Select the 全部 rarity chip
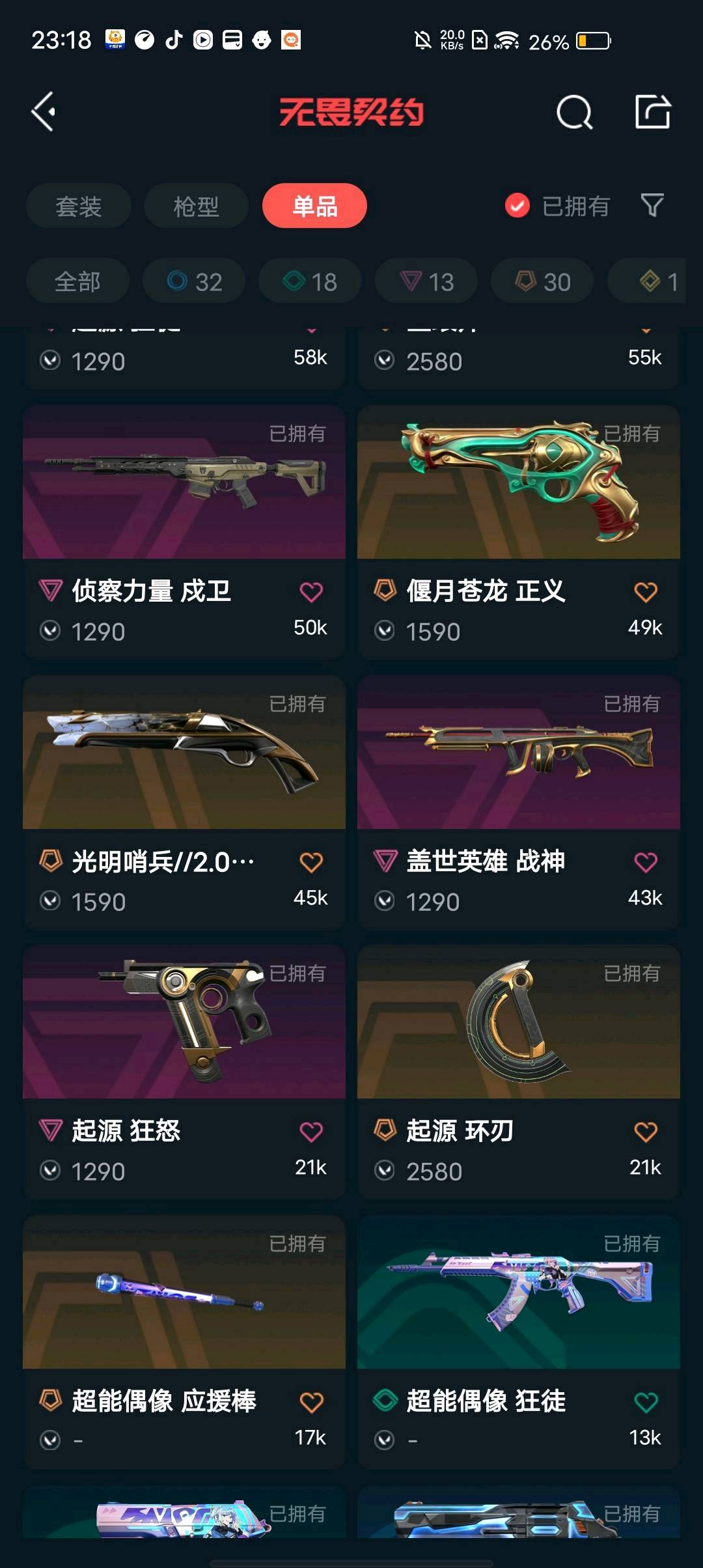 (x=77, y=281)
